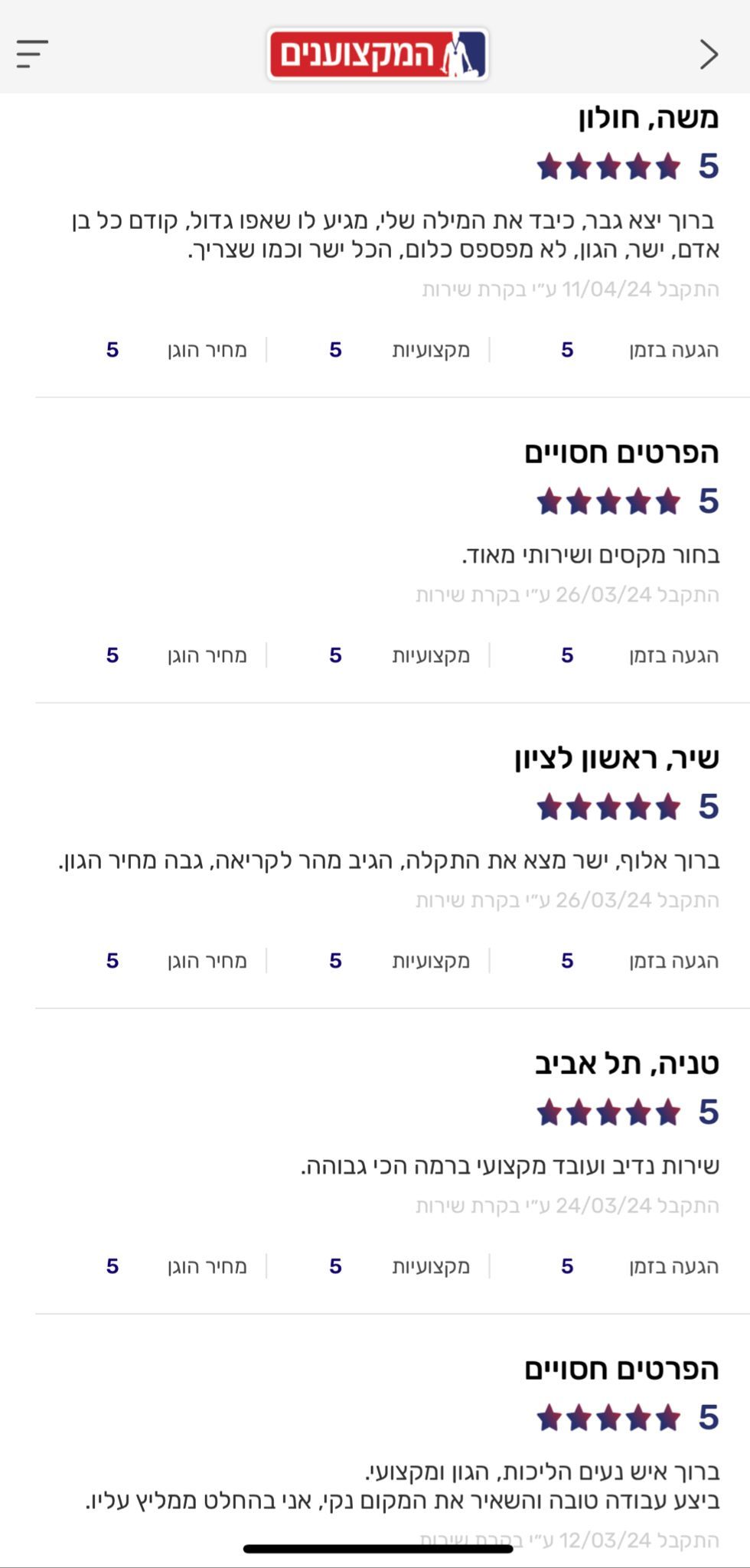This screenshot has width=750, height=1568.
Task: Tap the back arrow in the header
Action: (709, 54)
